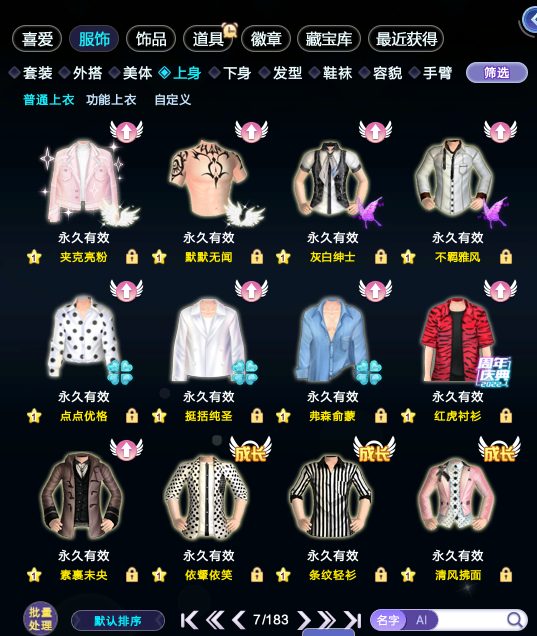
Task: Select the 喜爱 tab
Action: pyautogui.click(x=37, y=39)
